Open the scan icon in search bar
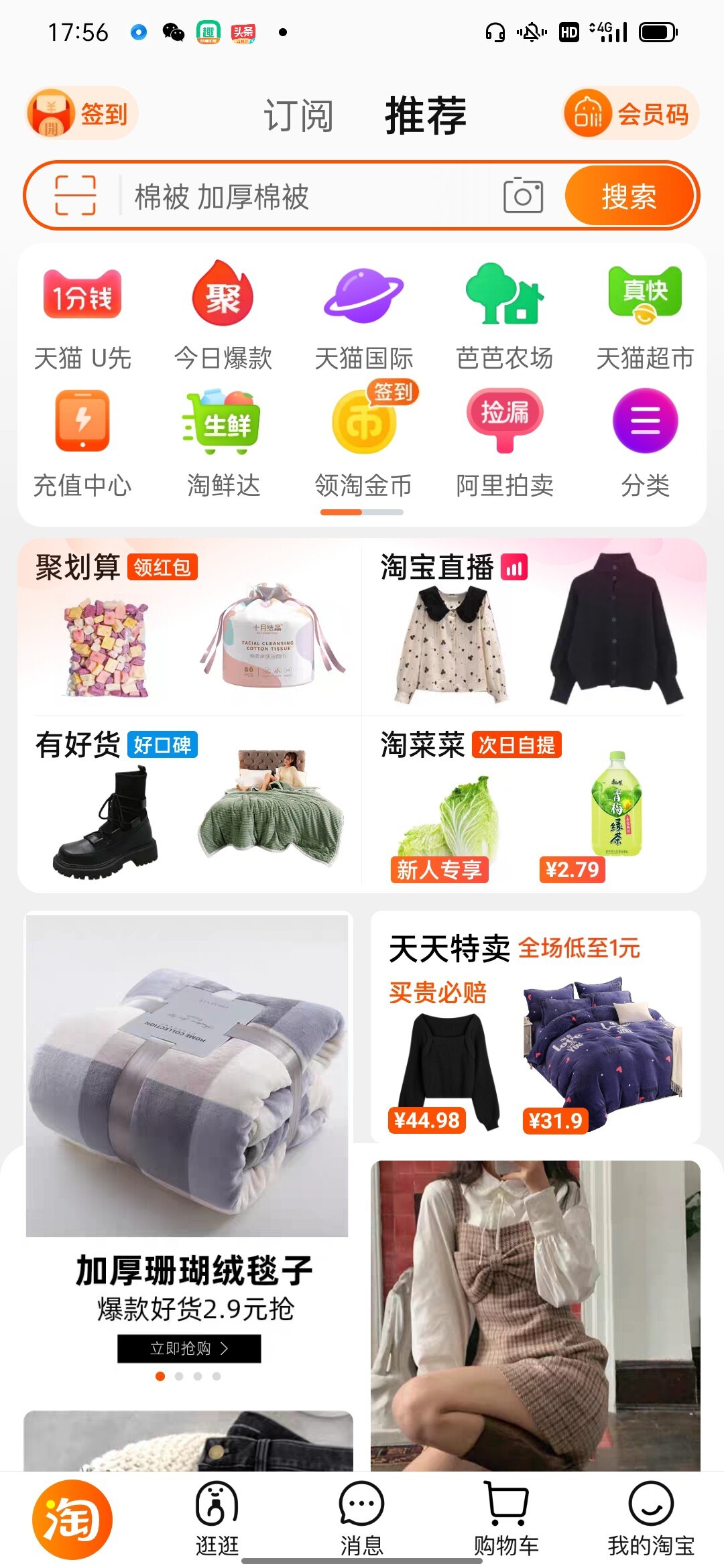Image resolution: width=724 pixels, height=1568 pixels. pos(75,196)
